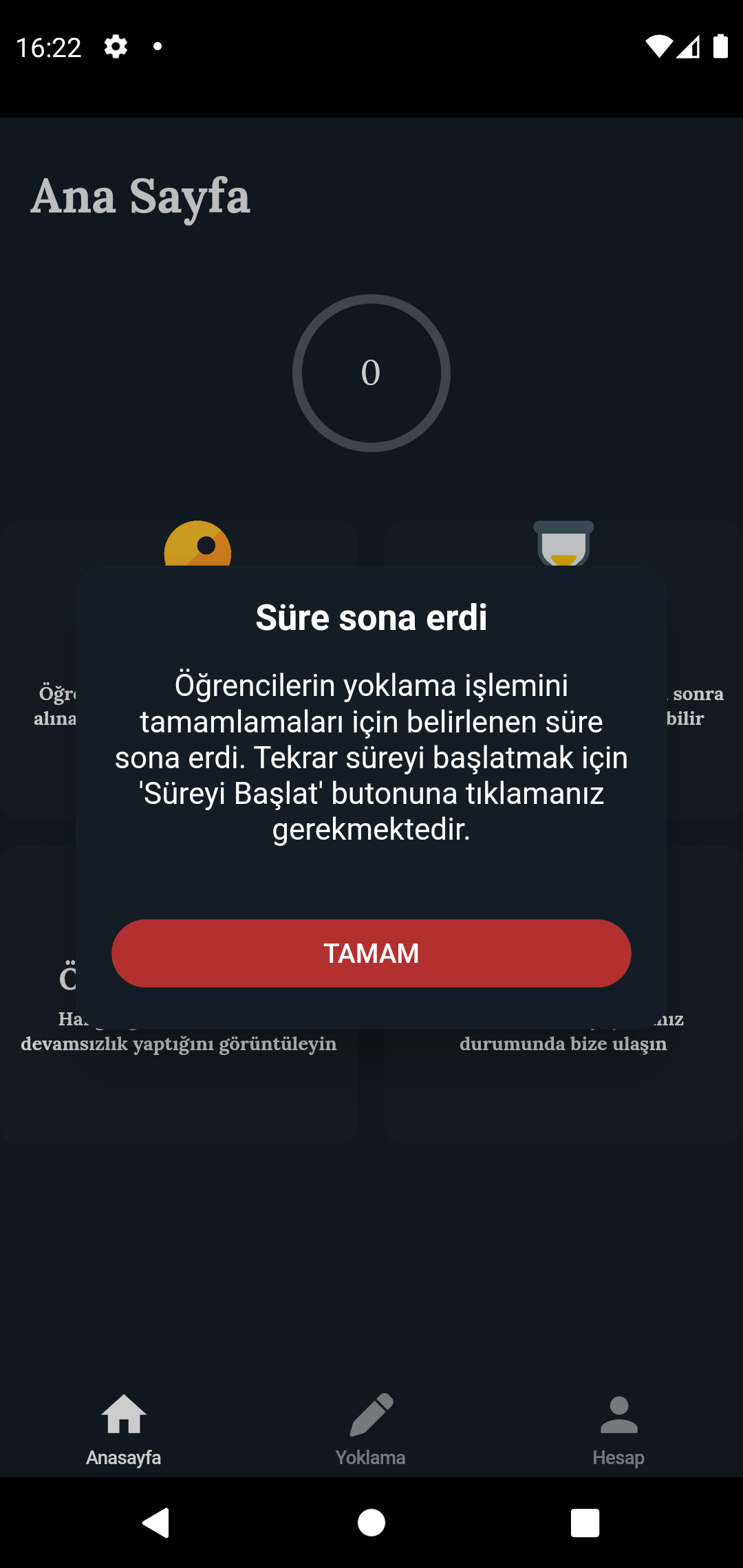Tap the hourglass timer icon
The image size is (743, 1568).
point(561,543)
